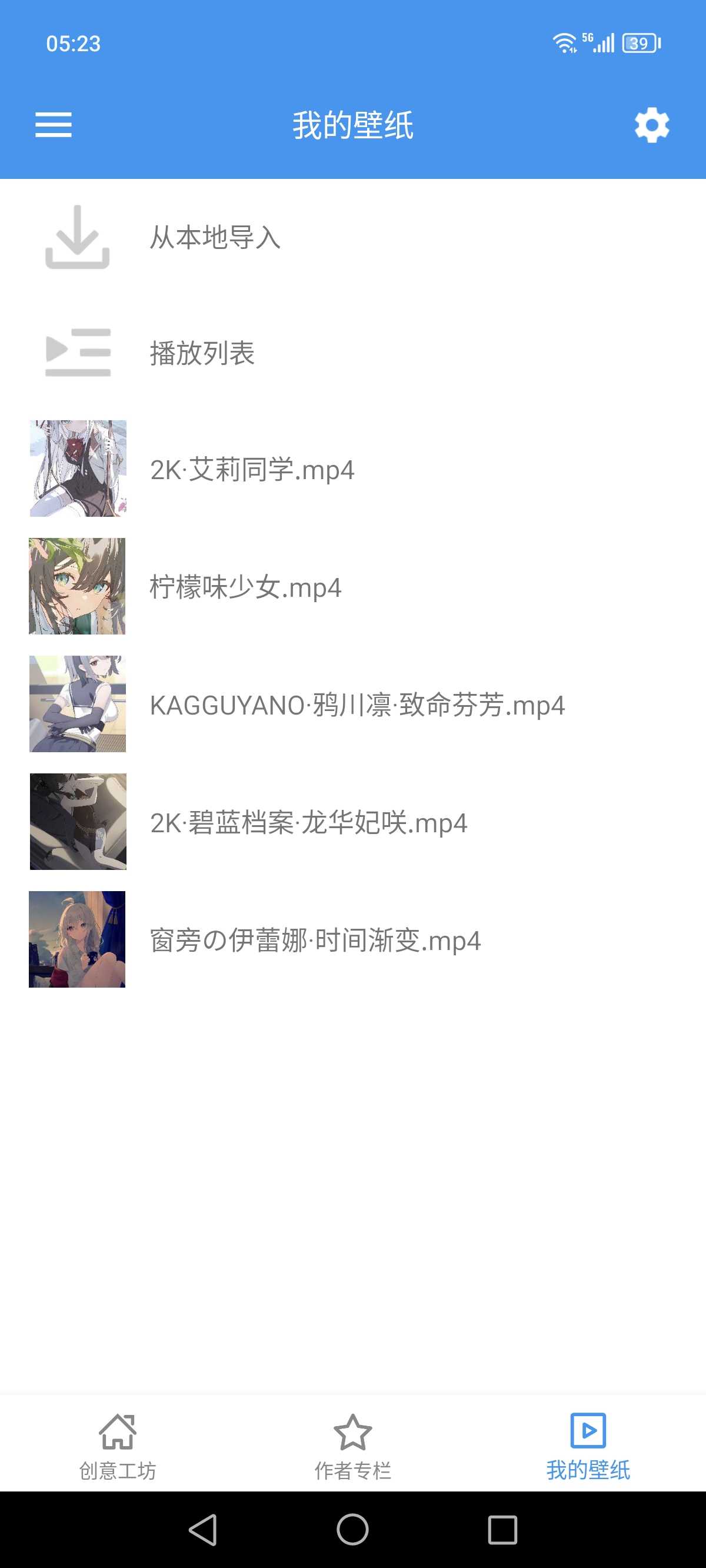Open recent apps from the navigation bar
The height and width of the screenshot is (1568, 706).
[x=502, y=1530]
